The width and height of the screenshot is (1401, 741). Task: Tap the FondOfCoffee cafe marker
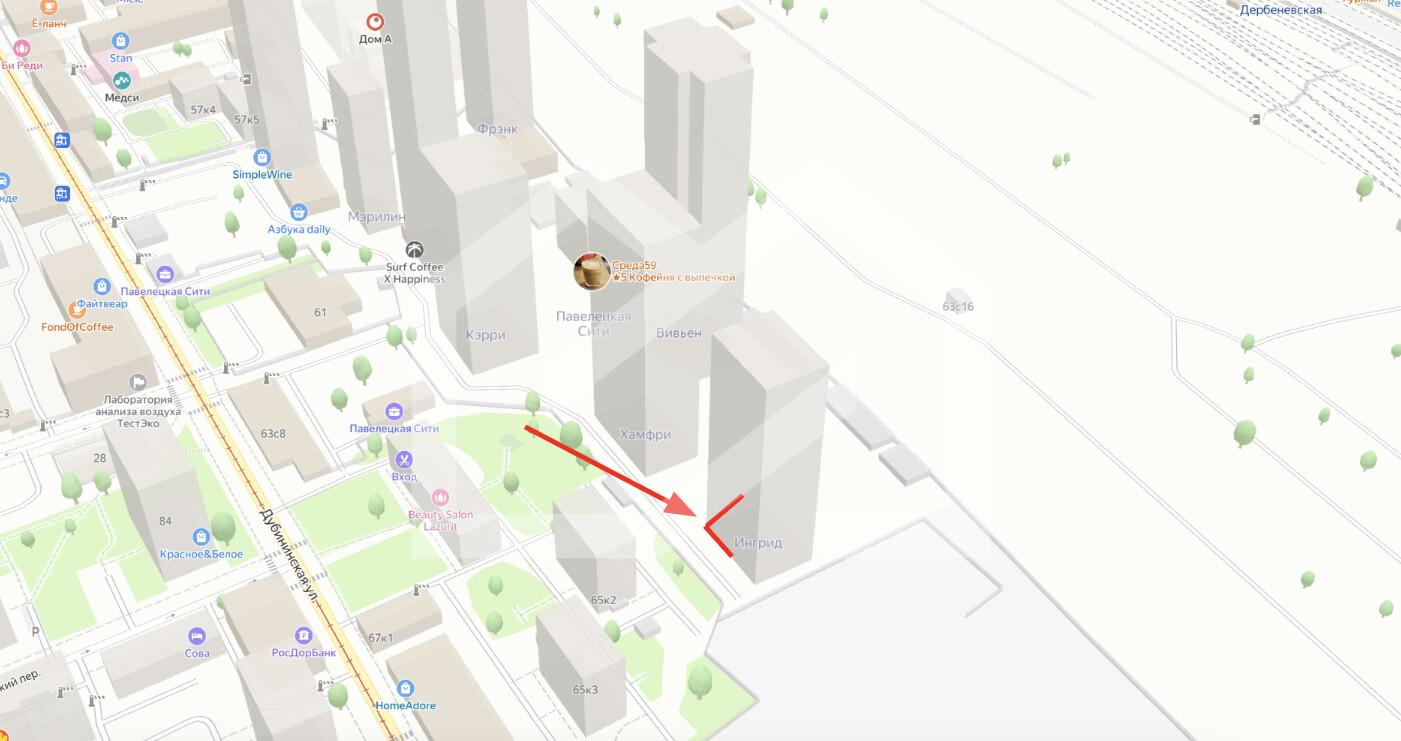coord(77,310)
